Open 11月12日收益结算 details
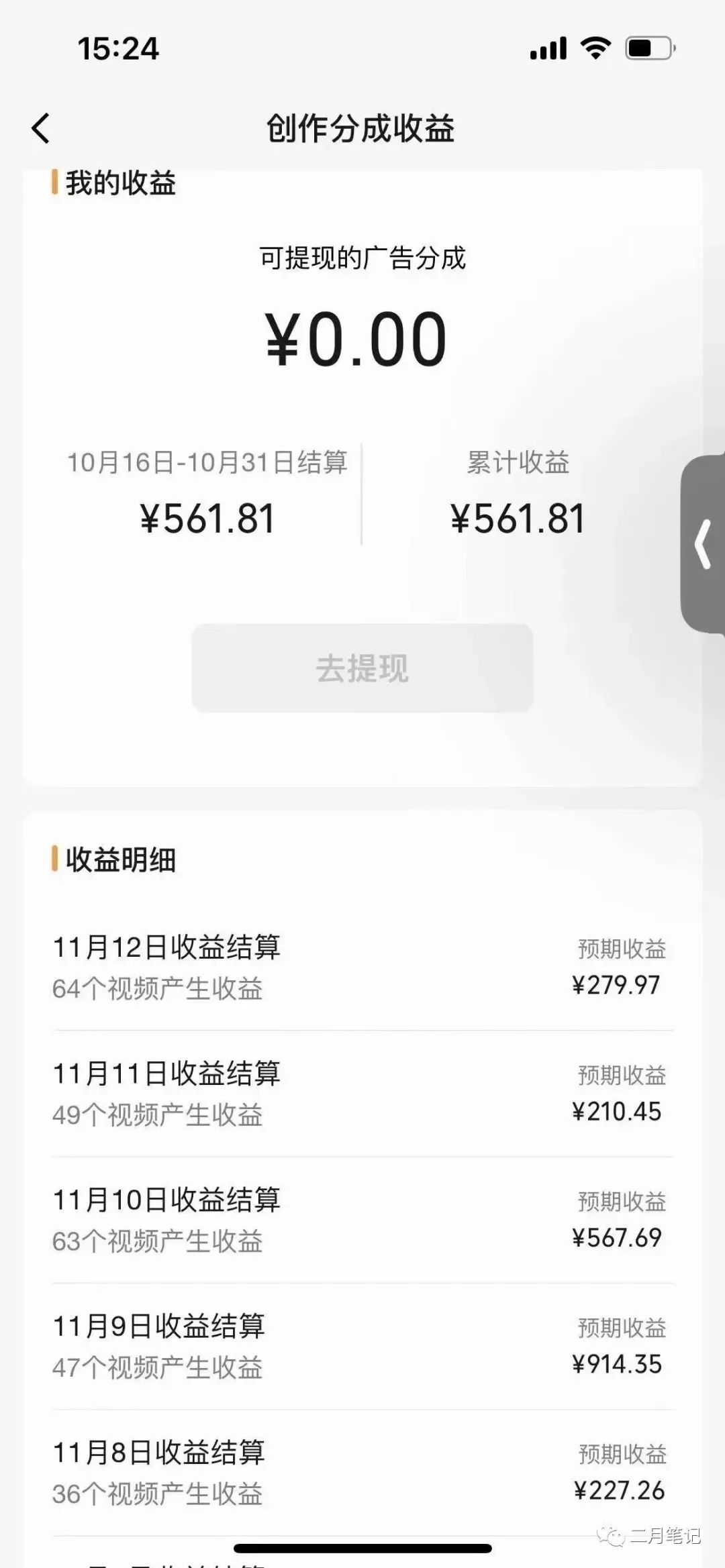Viewport: 725px width, 1568px height. (362, 967)
